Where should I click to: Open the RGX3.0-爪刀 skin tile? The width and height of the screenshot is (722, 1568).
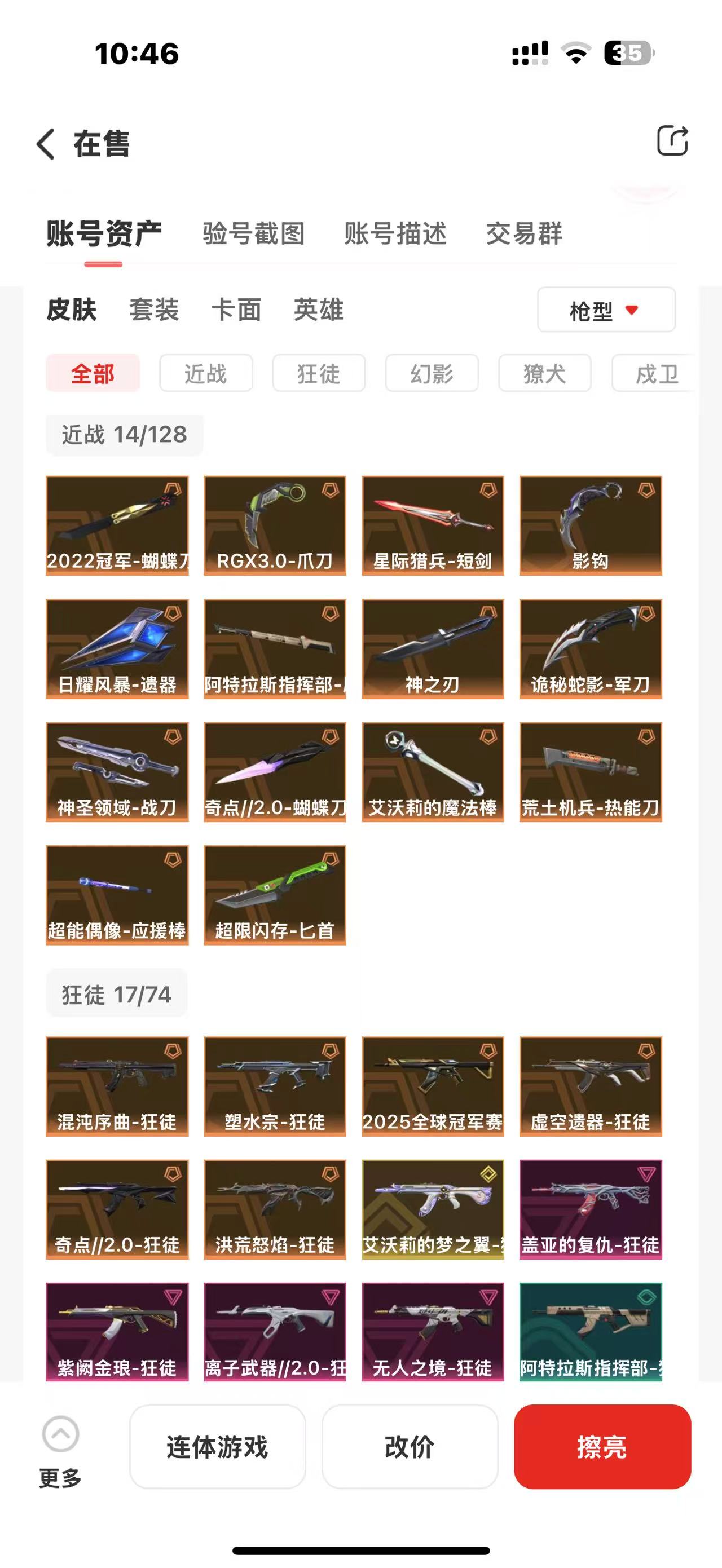pyautogui.click(x=275, y=525)
